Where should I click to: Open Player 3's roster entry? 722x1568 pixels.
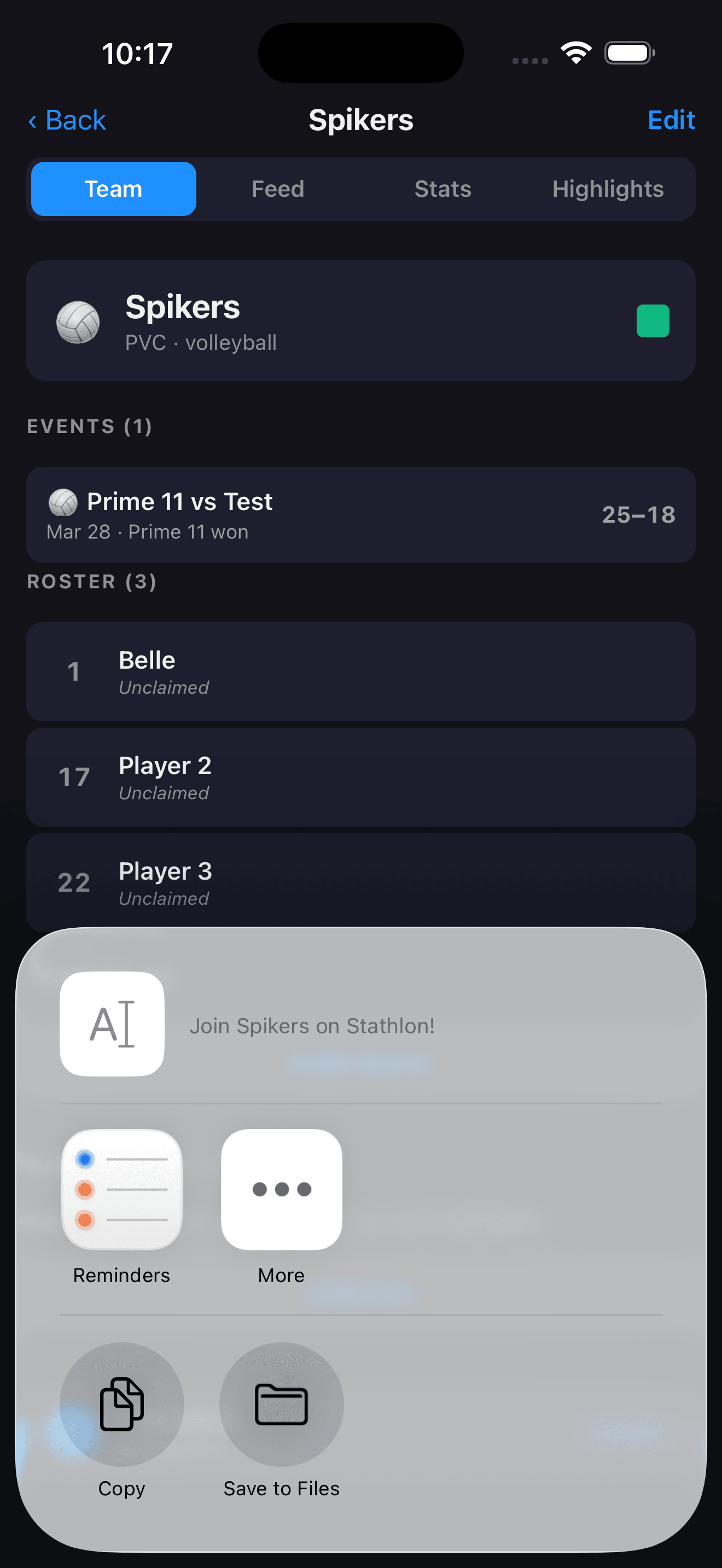click(x=360, y=882)
